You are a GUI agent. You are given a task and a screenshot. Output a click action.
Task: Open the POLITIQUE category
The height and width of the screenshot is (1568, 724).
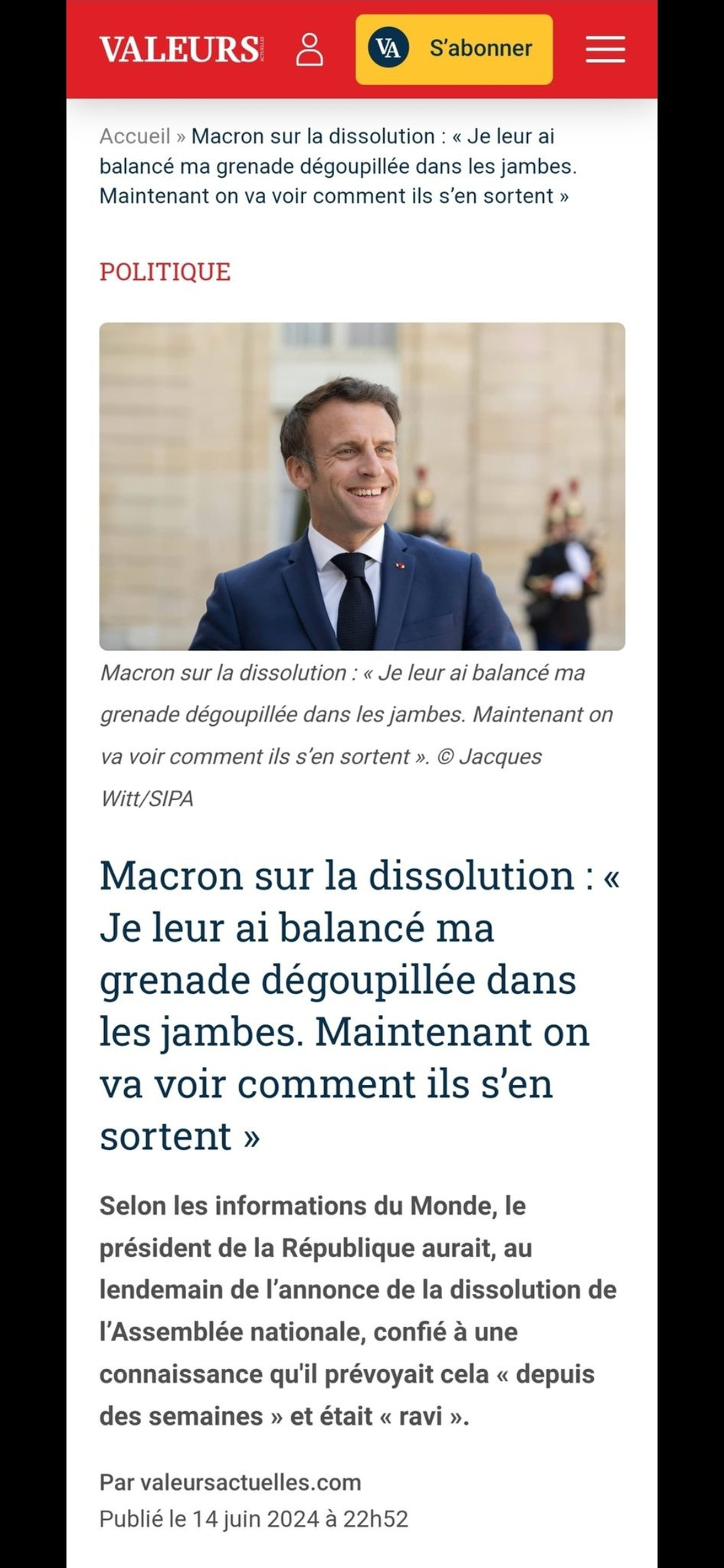pos(165,272)
